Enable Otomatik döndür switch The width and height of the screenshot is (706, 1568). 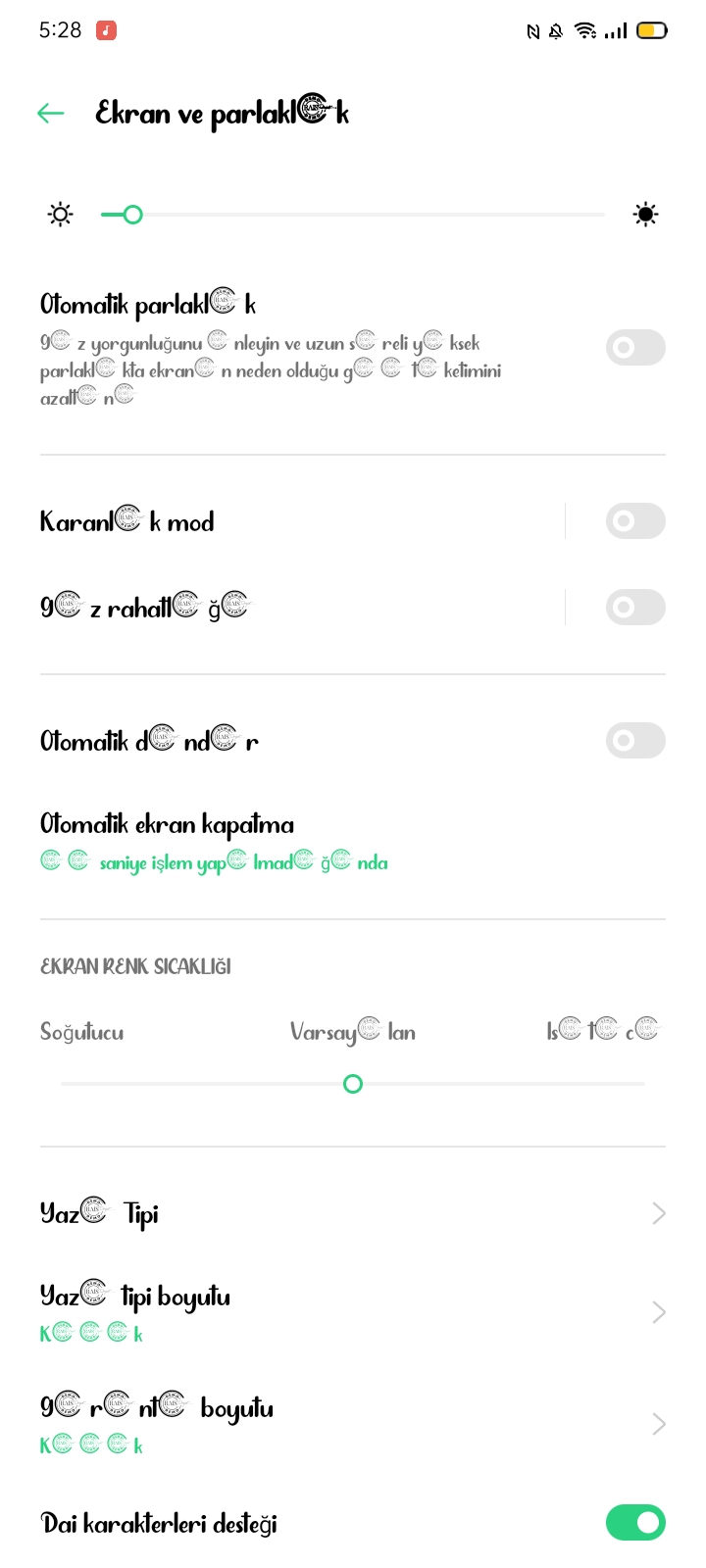(635, 741)
